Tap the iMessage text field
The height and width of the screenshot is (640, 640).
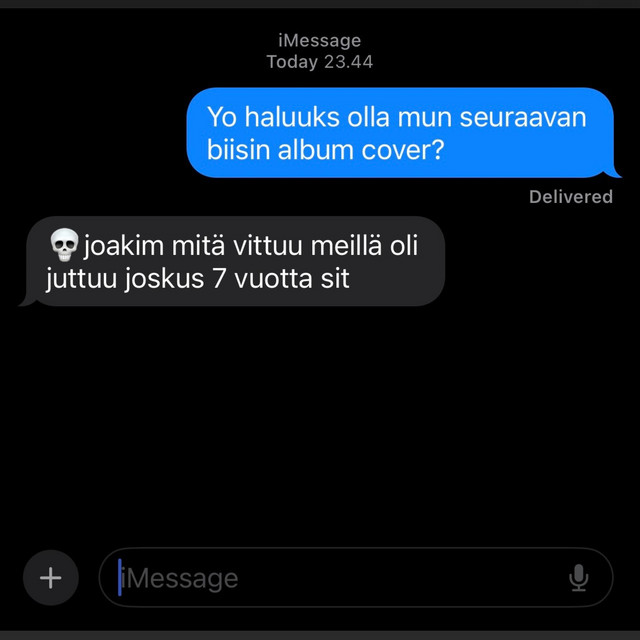(330, 577)
